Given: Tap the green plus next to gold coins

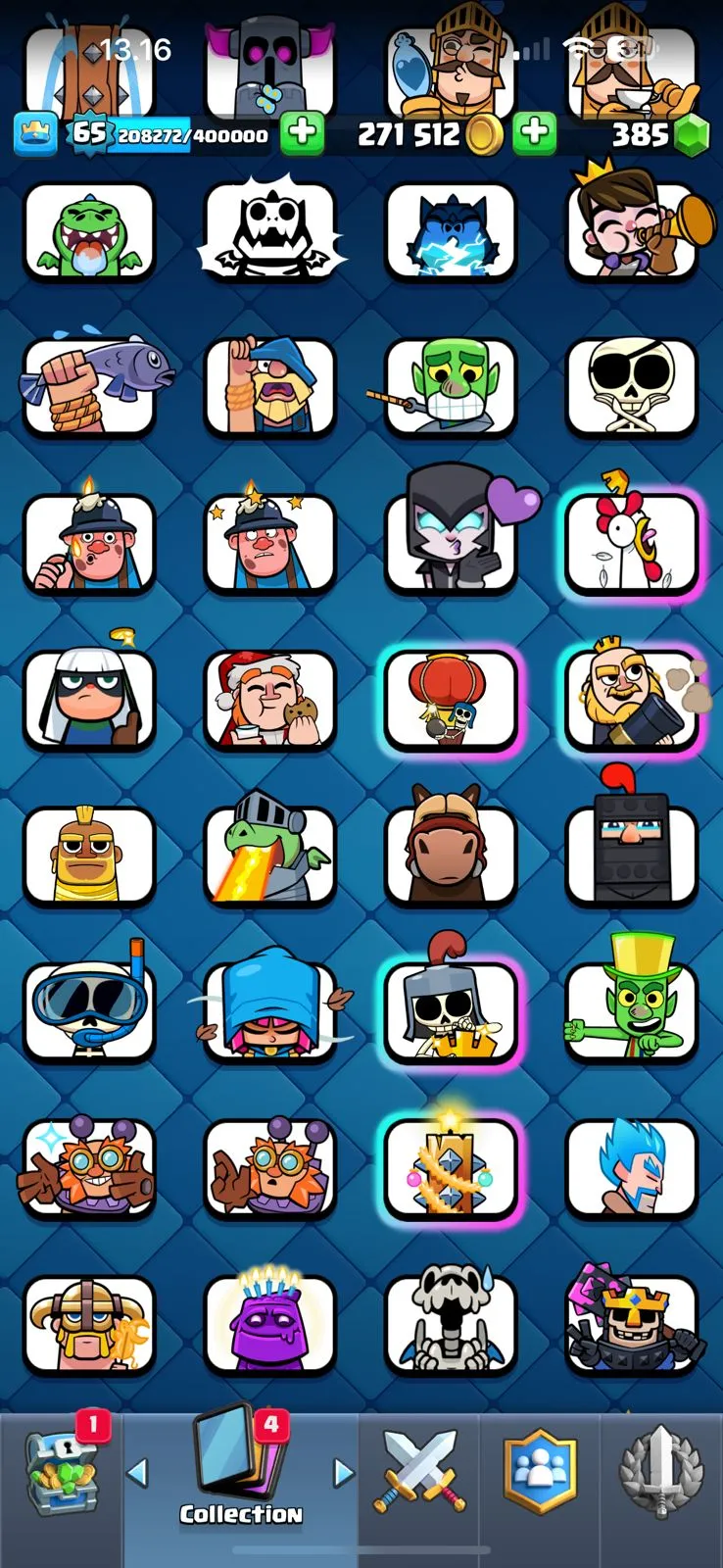Looking at the screenshot, I should coord(534,133).
